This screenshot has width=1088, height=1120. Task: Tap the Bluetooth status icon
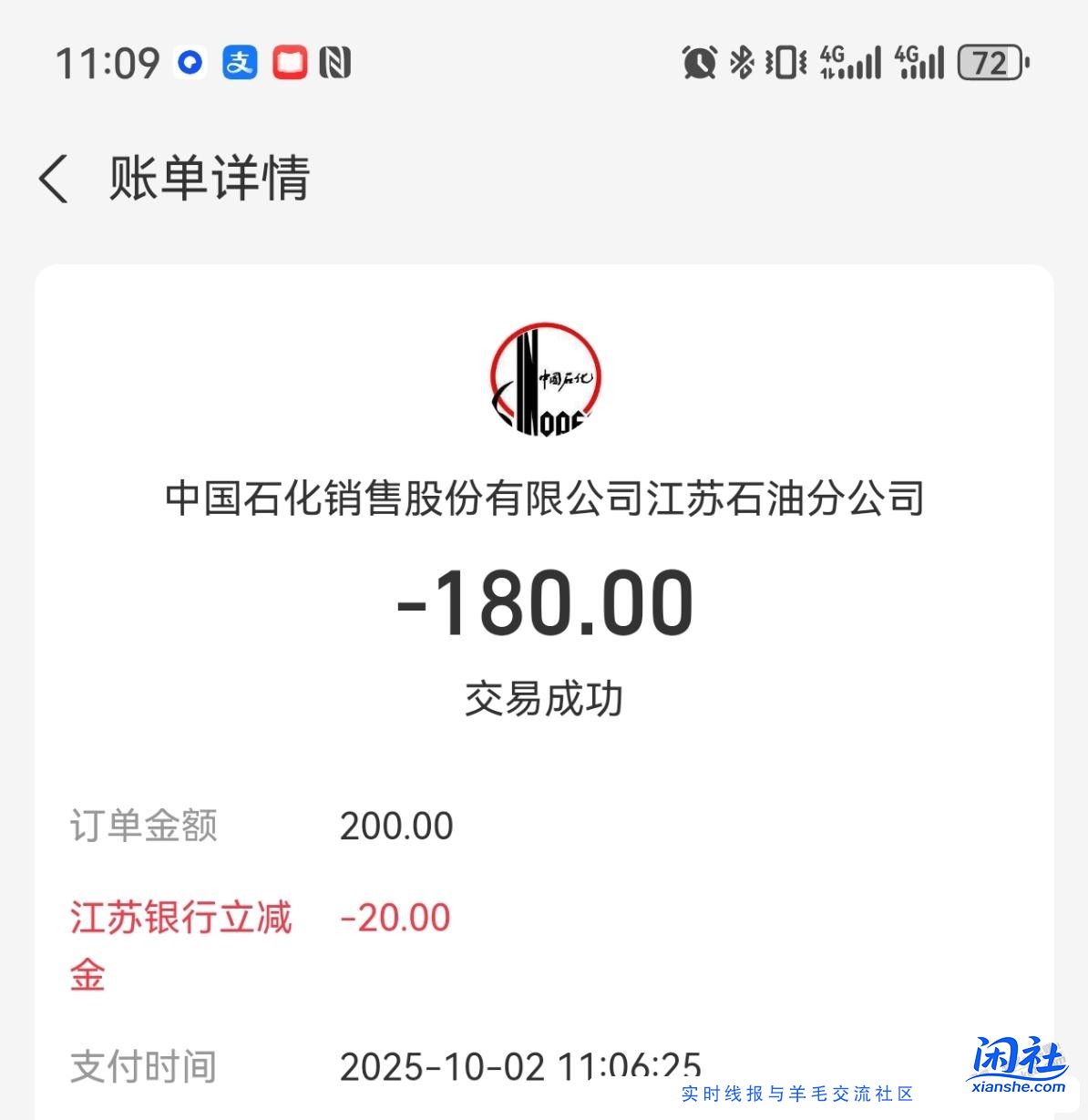pos(740,63)
